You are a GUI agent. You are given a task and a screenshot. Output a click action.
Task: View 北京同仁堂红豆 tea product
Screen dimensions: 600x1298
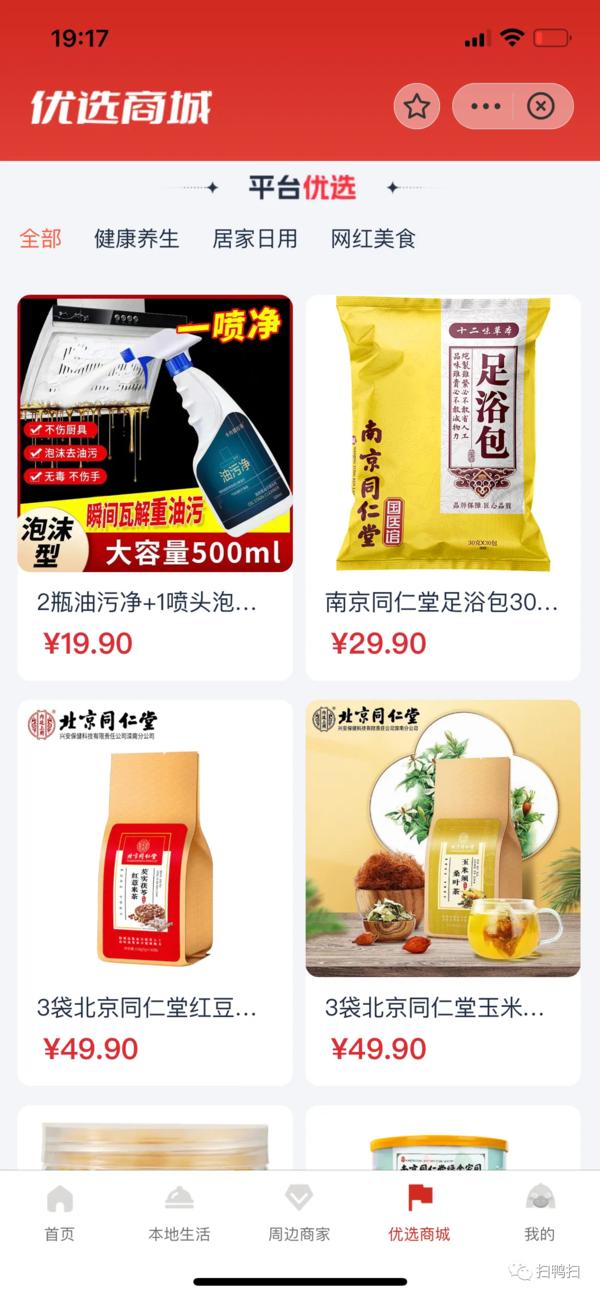click(155, 892)
